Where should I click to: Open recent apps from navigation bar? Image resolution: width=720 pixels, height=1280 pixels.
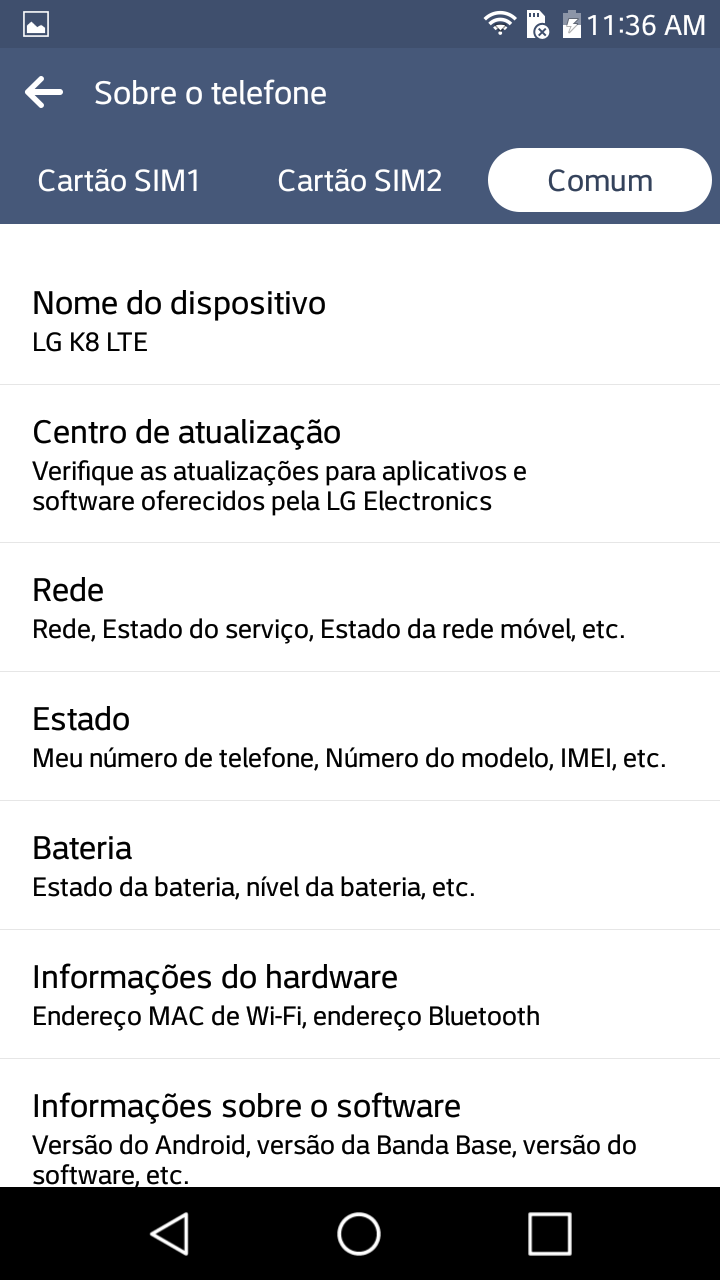[x=549, y=1233]
